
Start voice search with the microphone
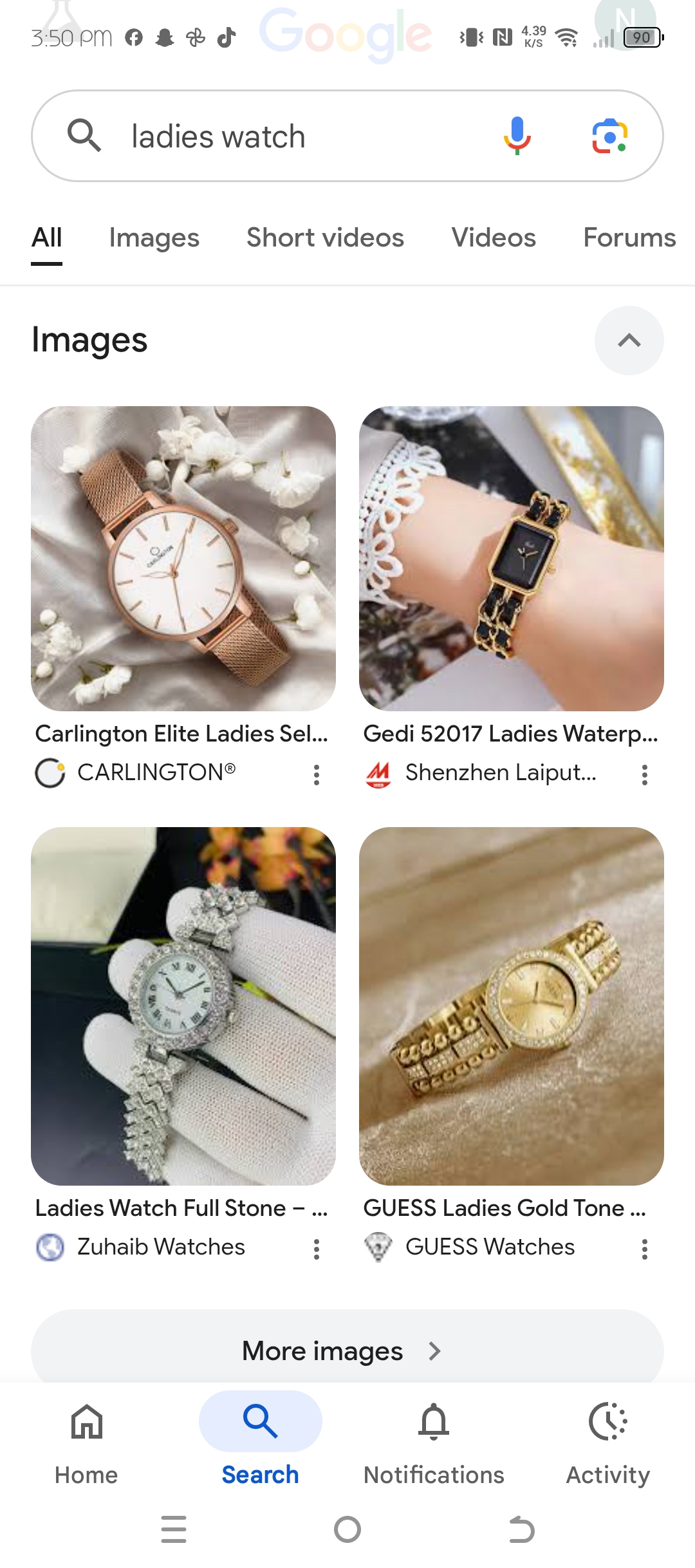click(x=517, y=136)
